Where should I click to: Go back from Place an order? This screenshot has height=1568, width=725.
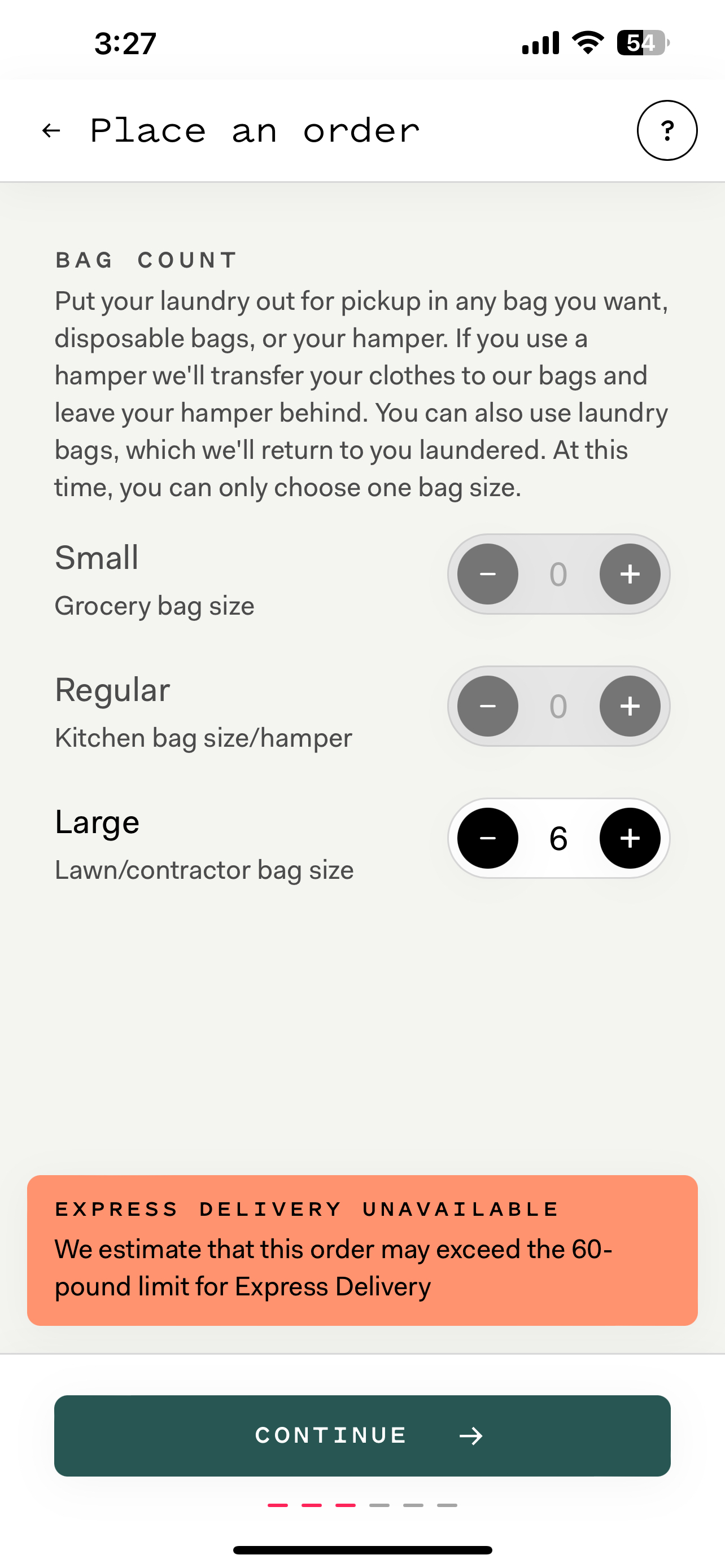51,130
